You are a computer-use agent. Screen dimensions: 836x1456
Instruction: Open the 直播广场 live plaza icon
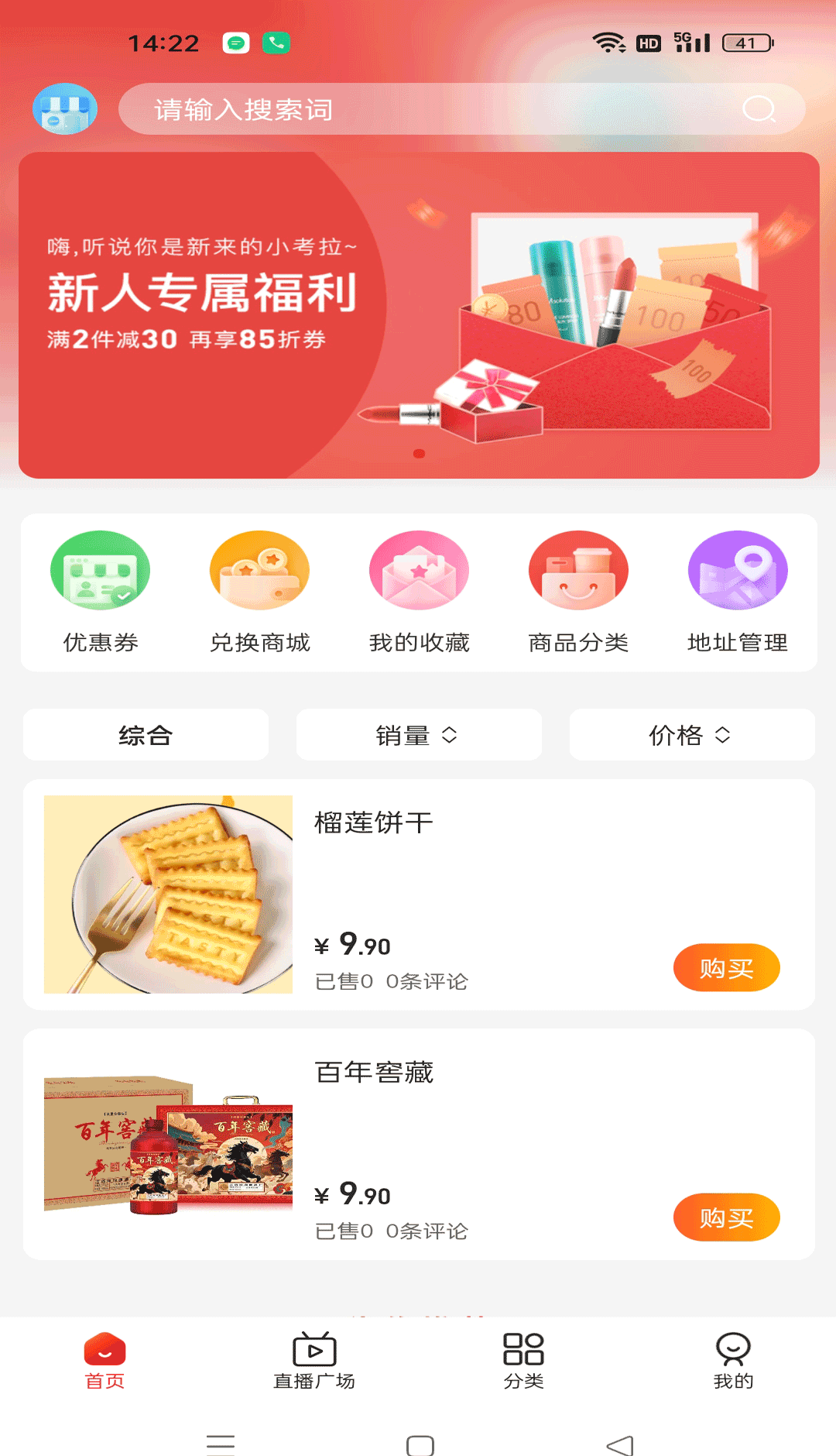[312, 1351]
